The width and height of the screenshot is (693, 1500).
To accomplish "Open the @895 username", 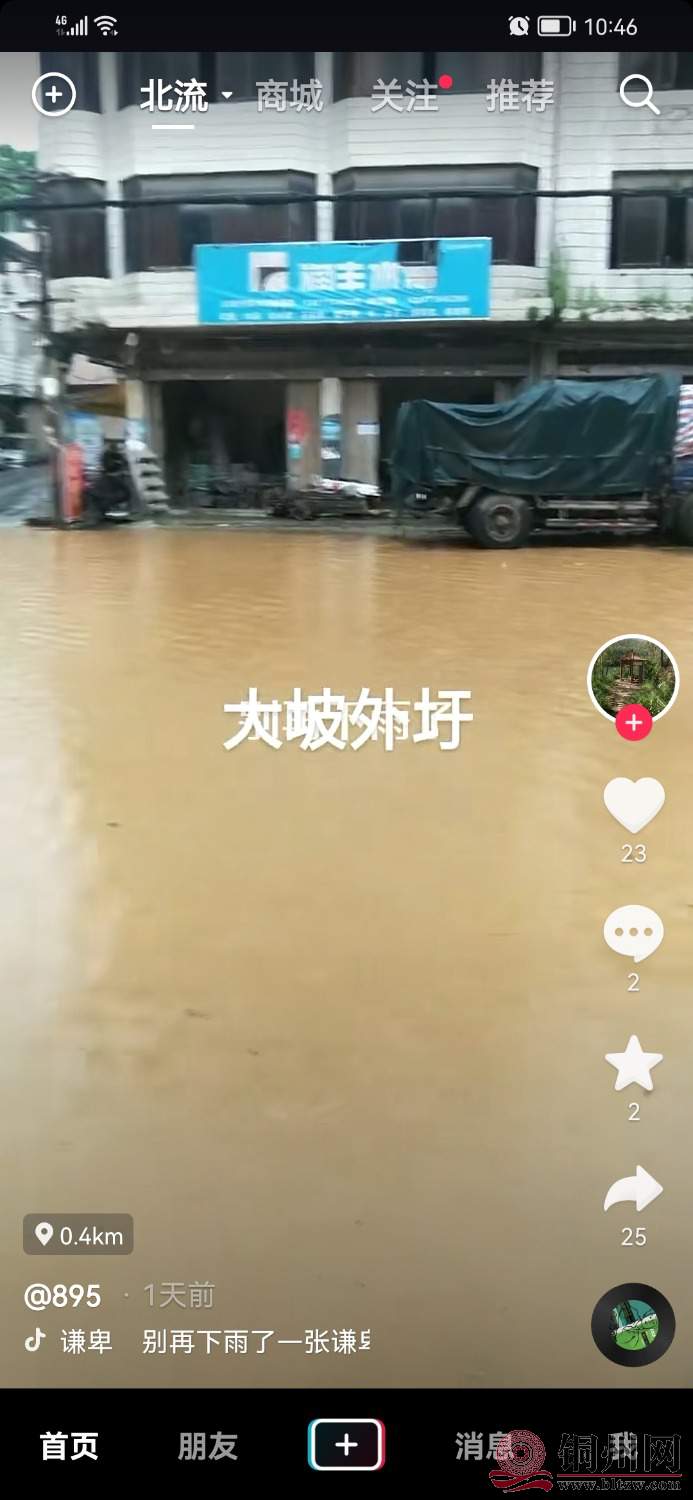I will (x=62, y=1296).
